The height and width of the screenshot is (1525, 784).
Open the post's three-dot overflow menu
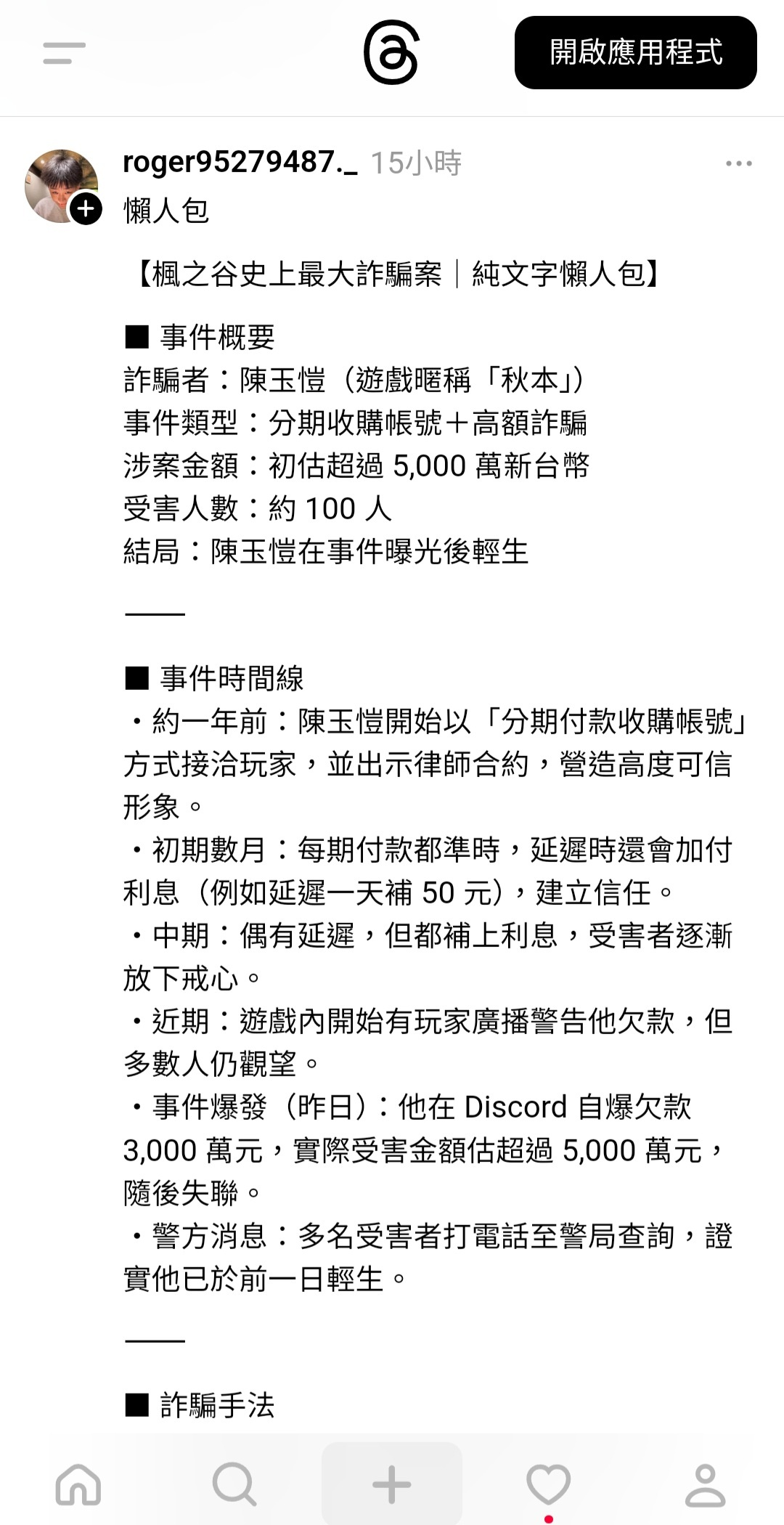coord(738,163)
